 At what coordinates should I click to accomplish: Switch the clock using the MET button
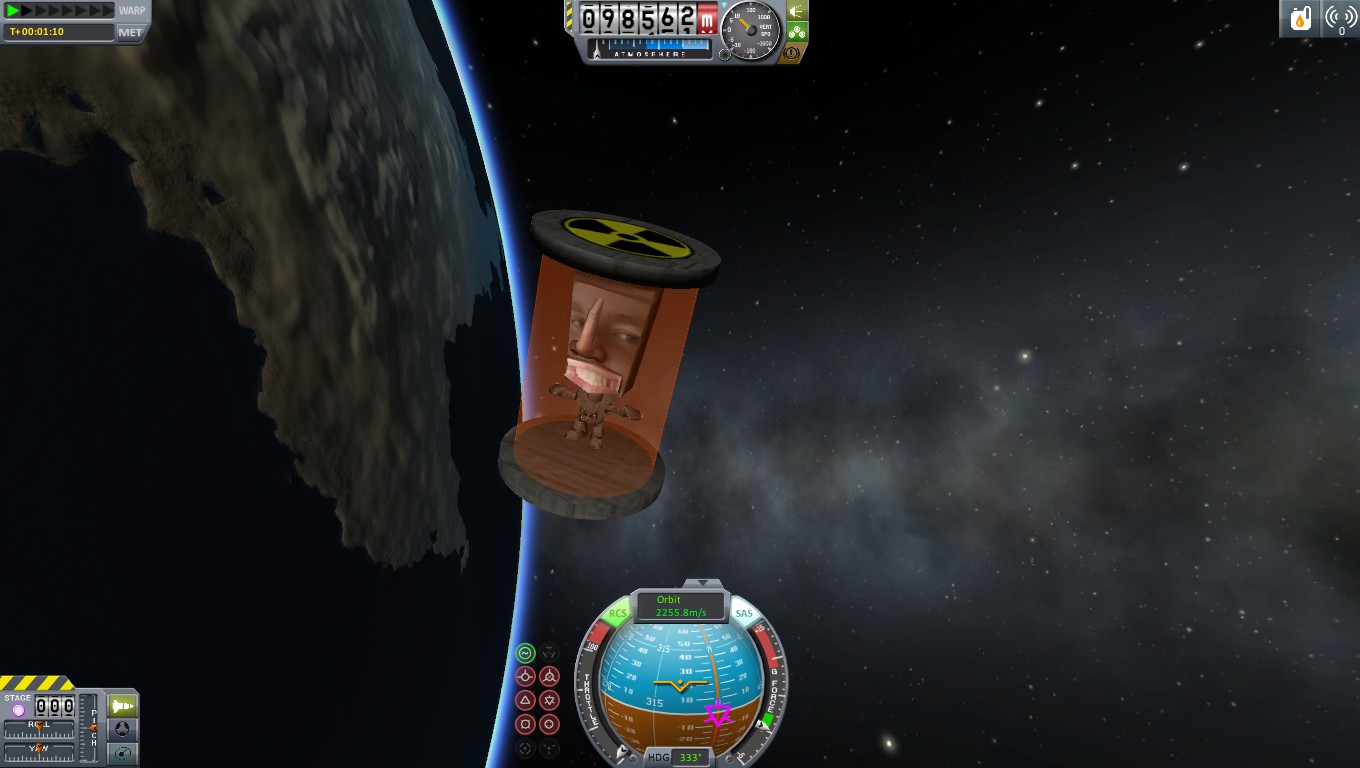click(131, 31)
